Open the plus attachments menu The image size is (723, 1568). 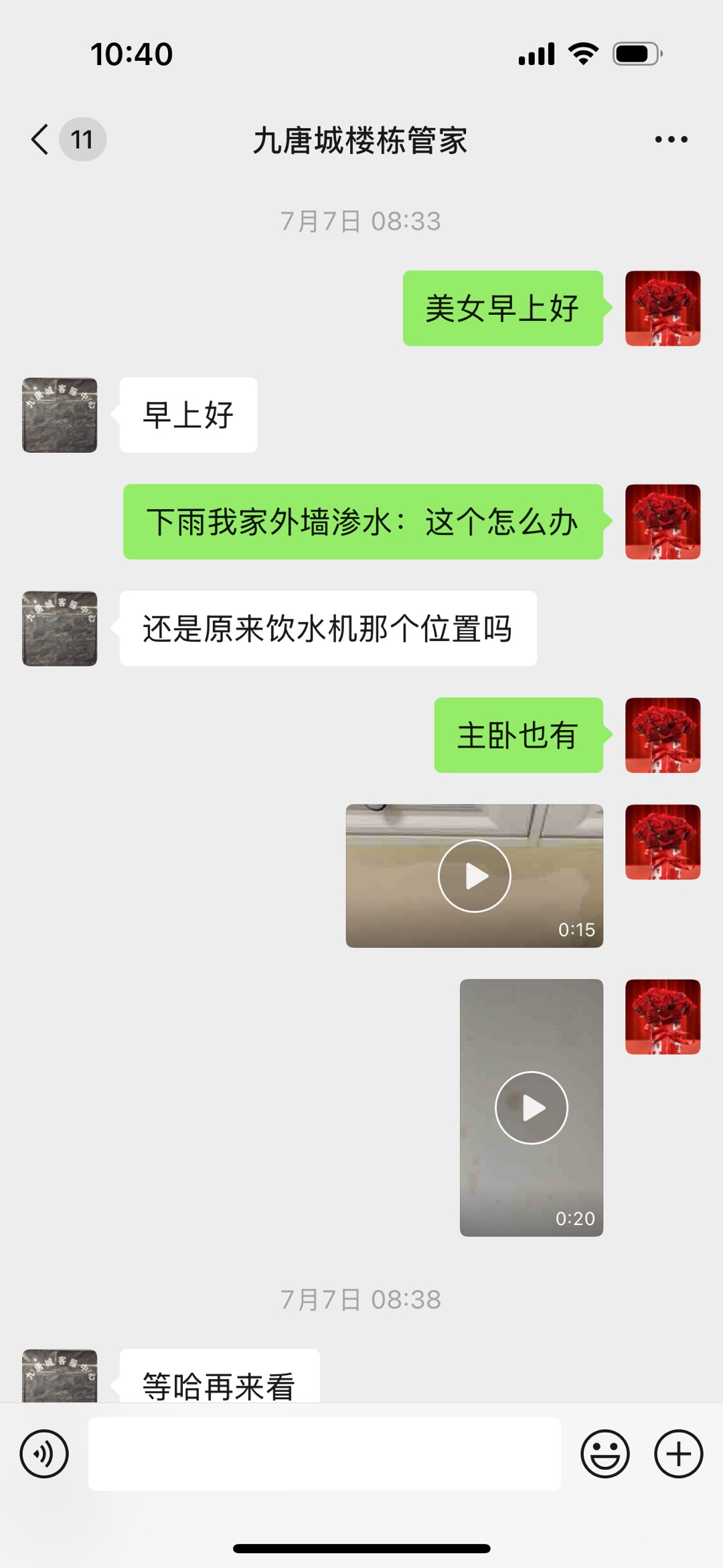point(678,1453)
